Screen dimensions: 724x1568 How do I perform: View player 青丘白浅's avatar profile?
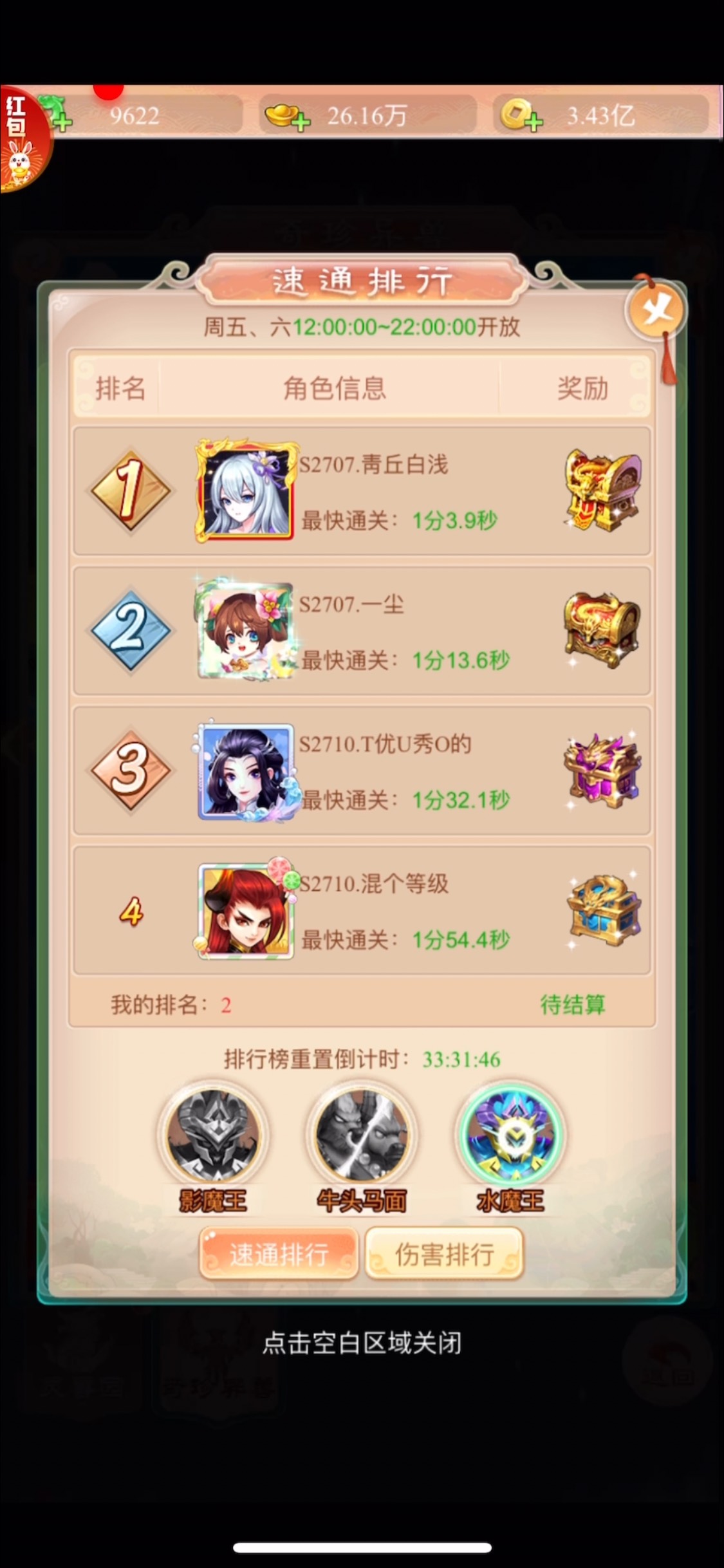click(x=245, y=490)
